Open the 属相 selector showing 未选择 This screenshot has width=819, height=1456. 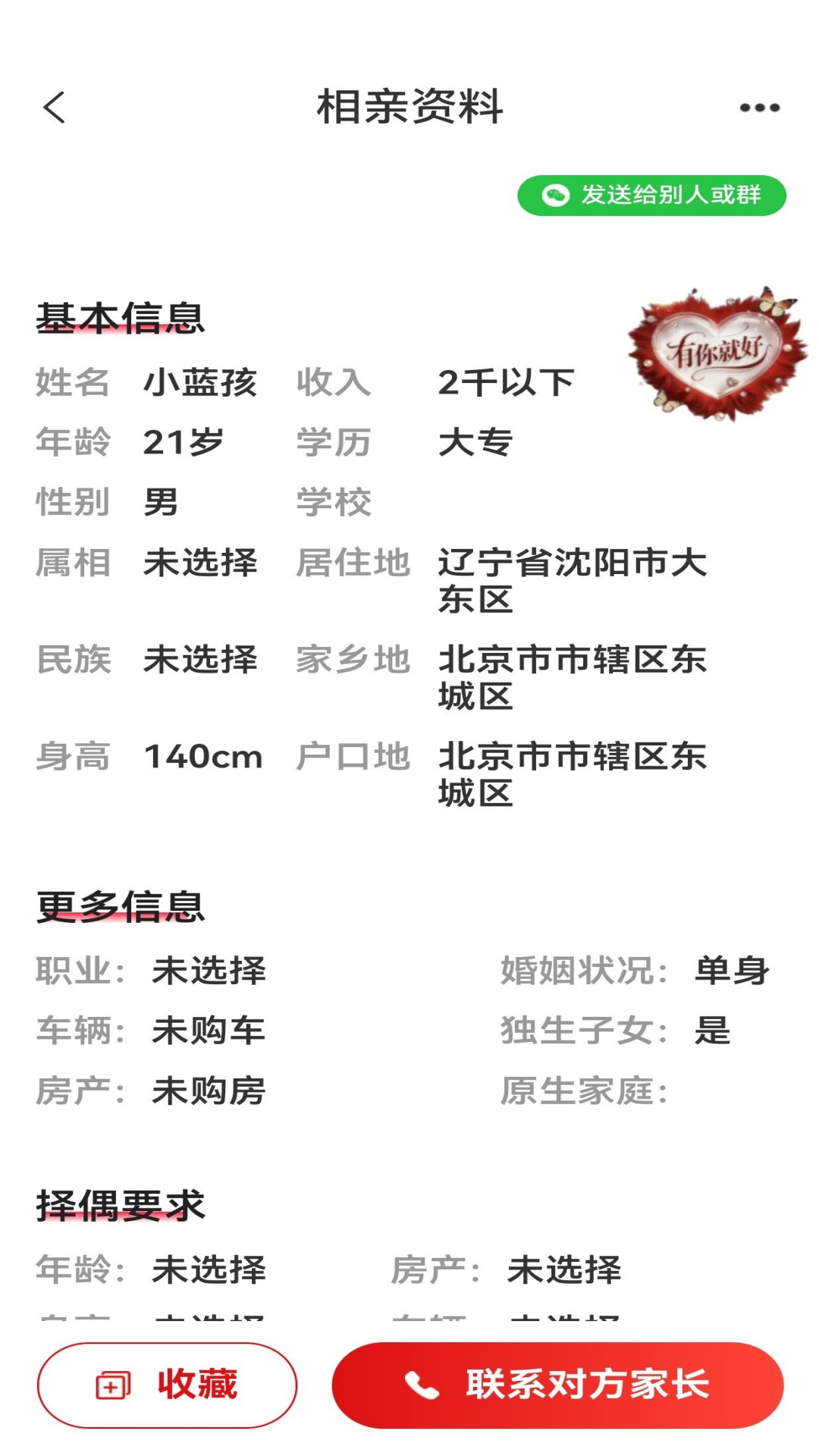pyautogui.click(x=201, y=563)
